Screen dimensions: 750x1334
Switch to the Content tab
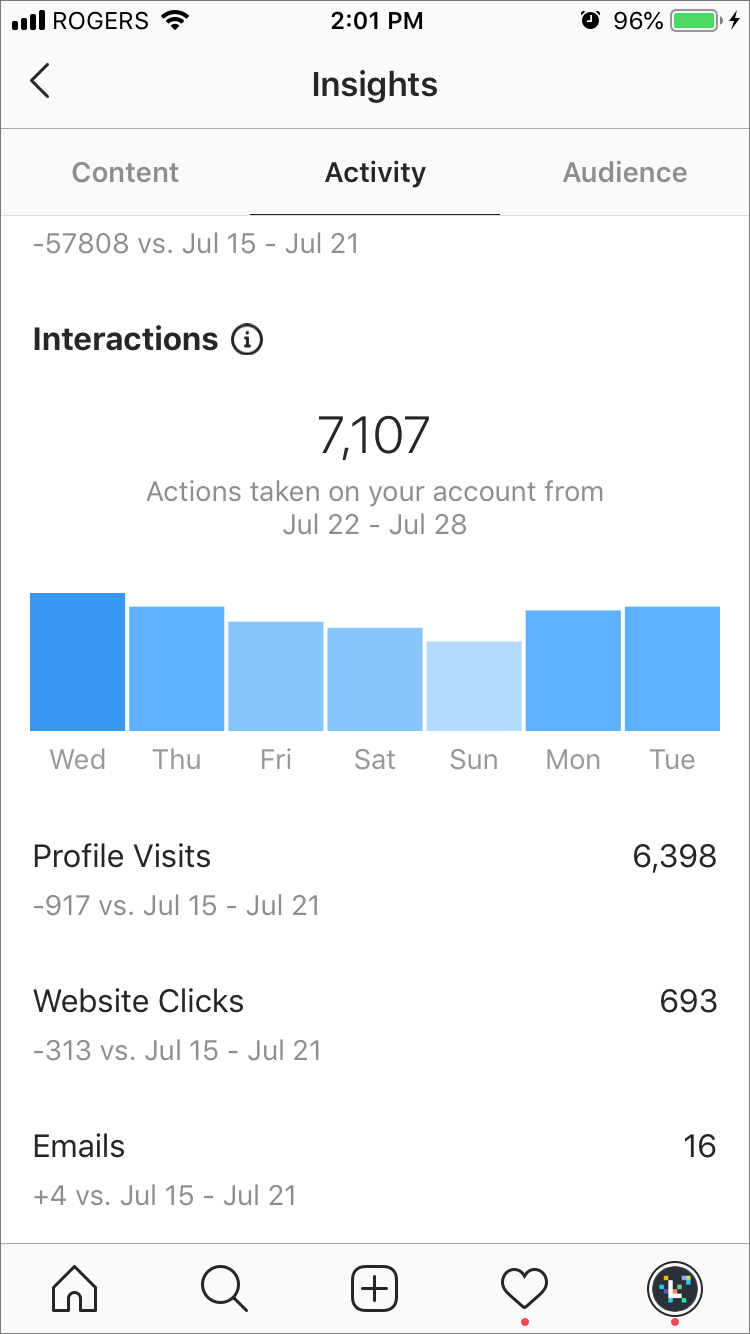tap(125, 172)
